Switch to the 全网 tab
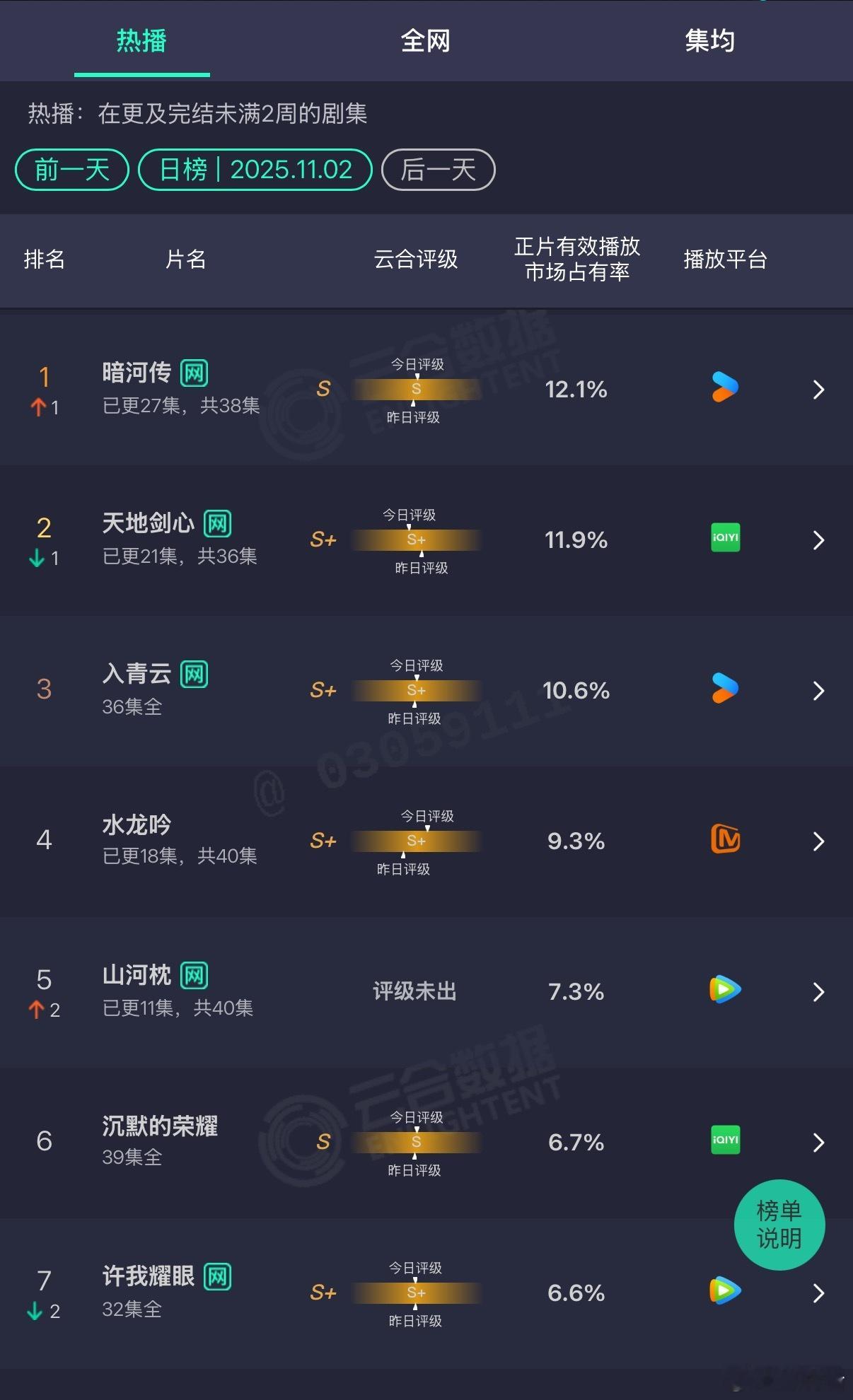853x1400 pixels. tap(425, 41)
